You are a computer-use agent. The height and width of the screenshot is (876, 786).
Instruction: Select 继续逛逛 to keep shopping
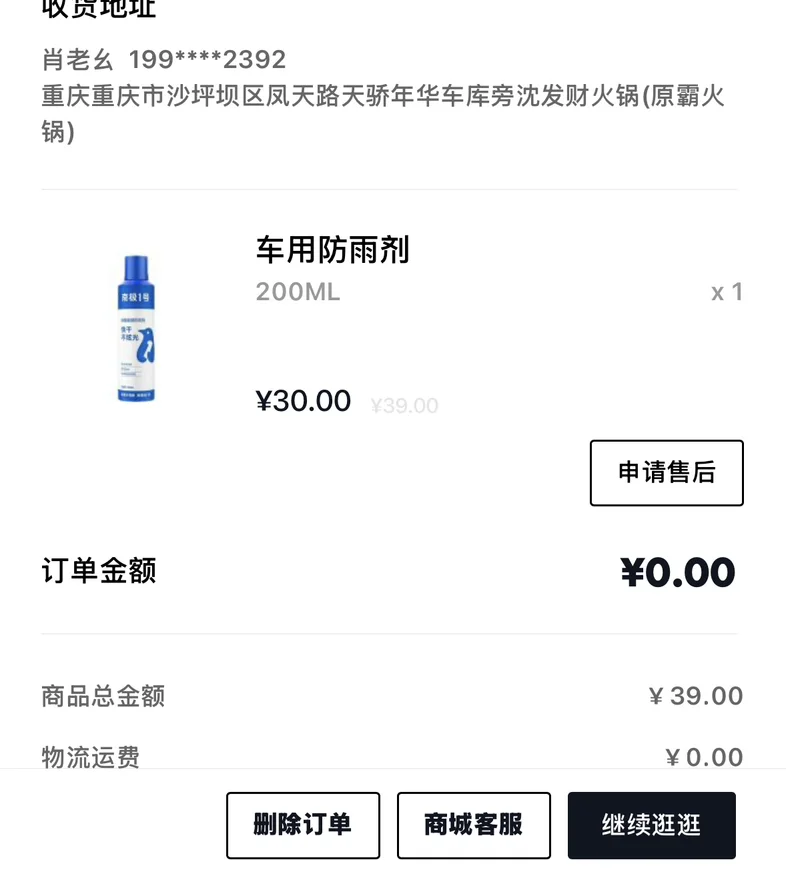point(651,825)
